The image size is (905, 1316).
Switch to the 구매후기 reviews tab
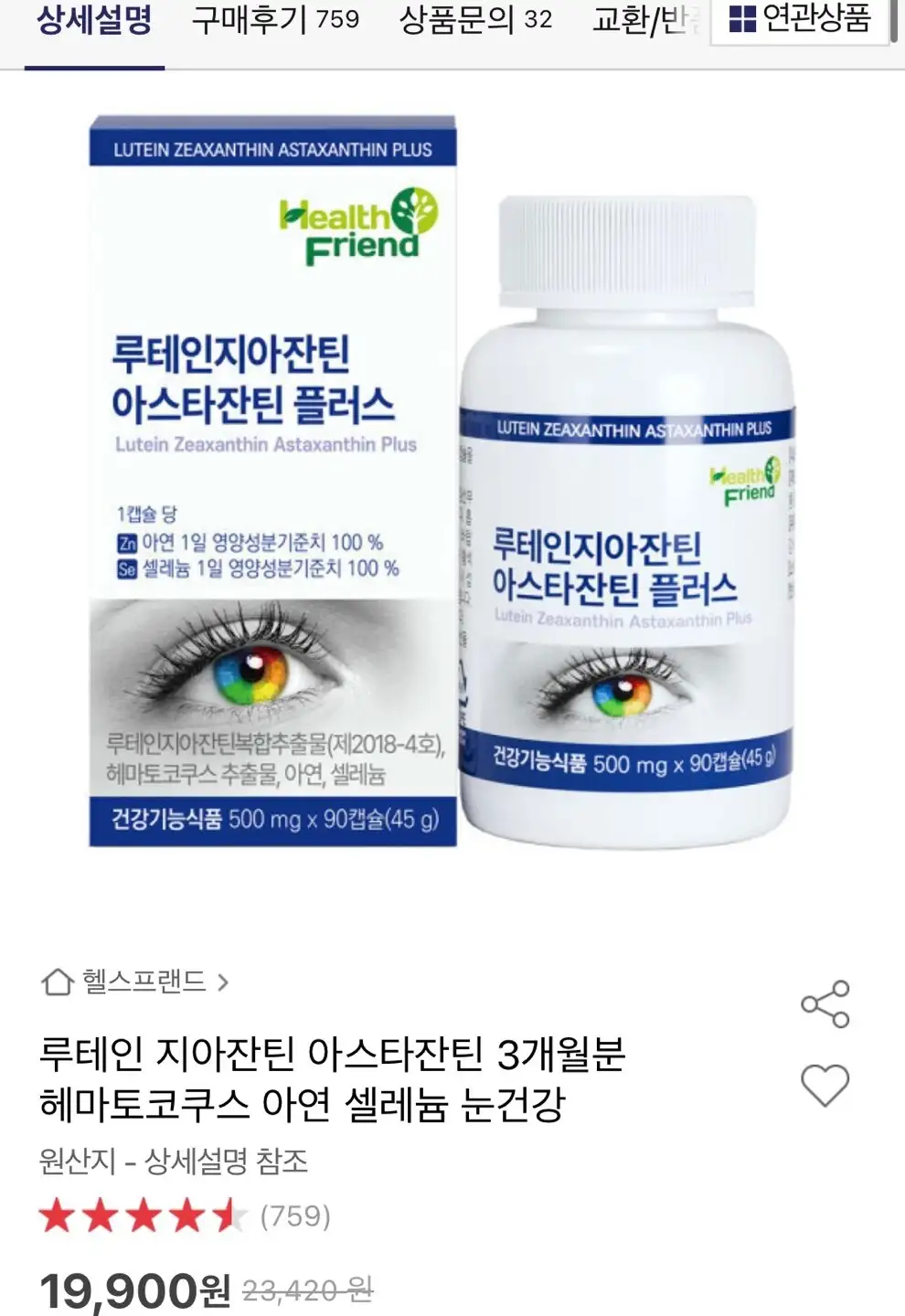pyautogui.click(x=274, y=20)
